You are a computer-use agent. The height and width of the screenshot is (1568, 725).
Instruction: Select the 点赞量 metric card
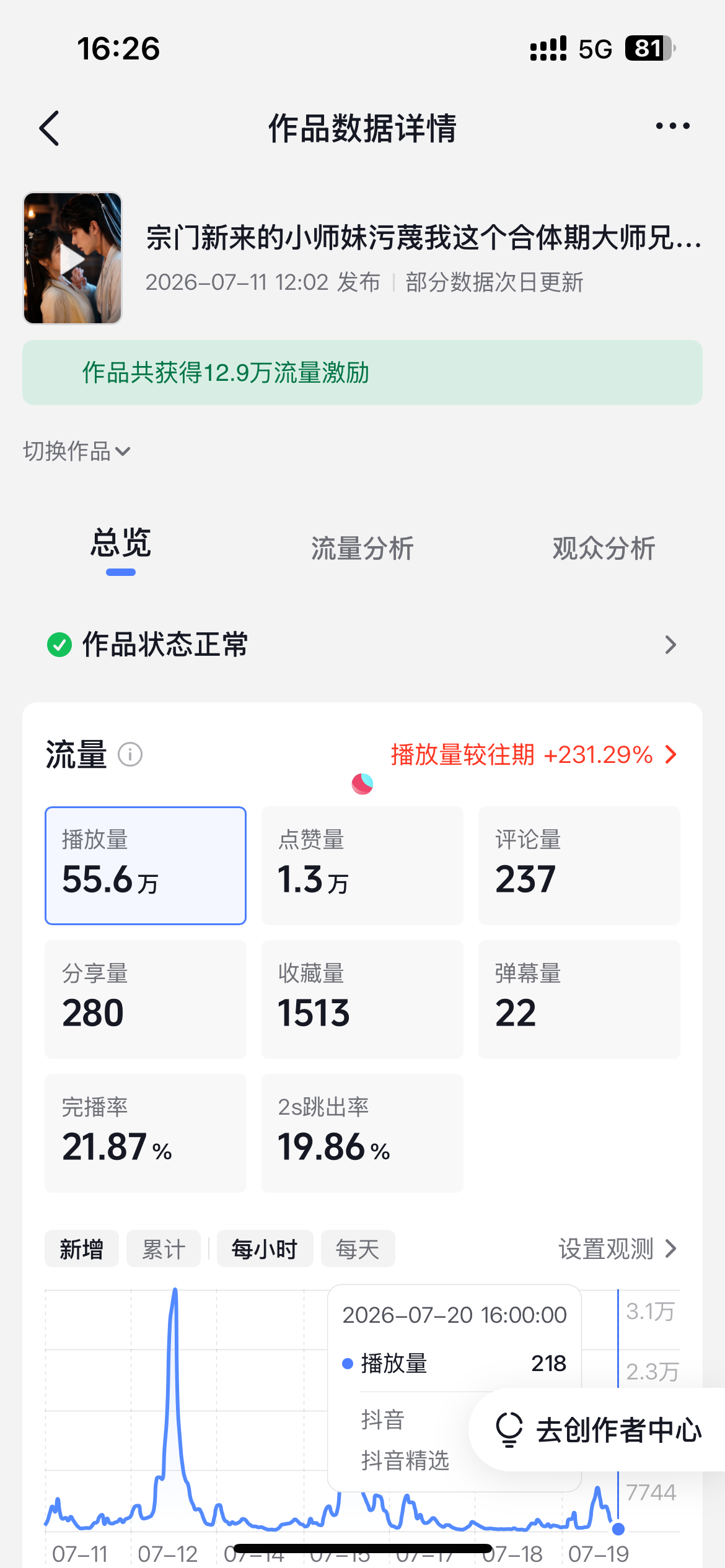click(362, 865)
